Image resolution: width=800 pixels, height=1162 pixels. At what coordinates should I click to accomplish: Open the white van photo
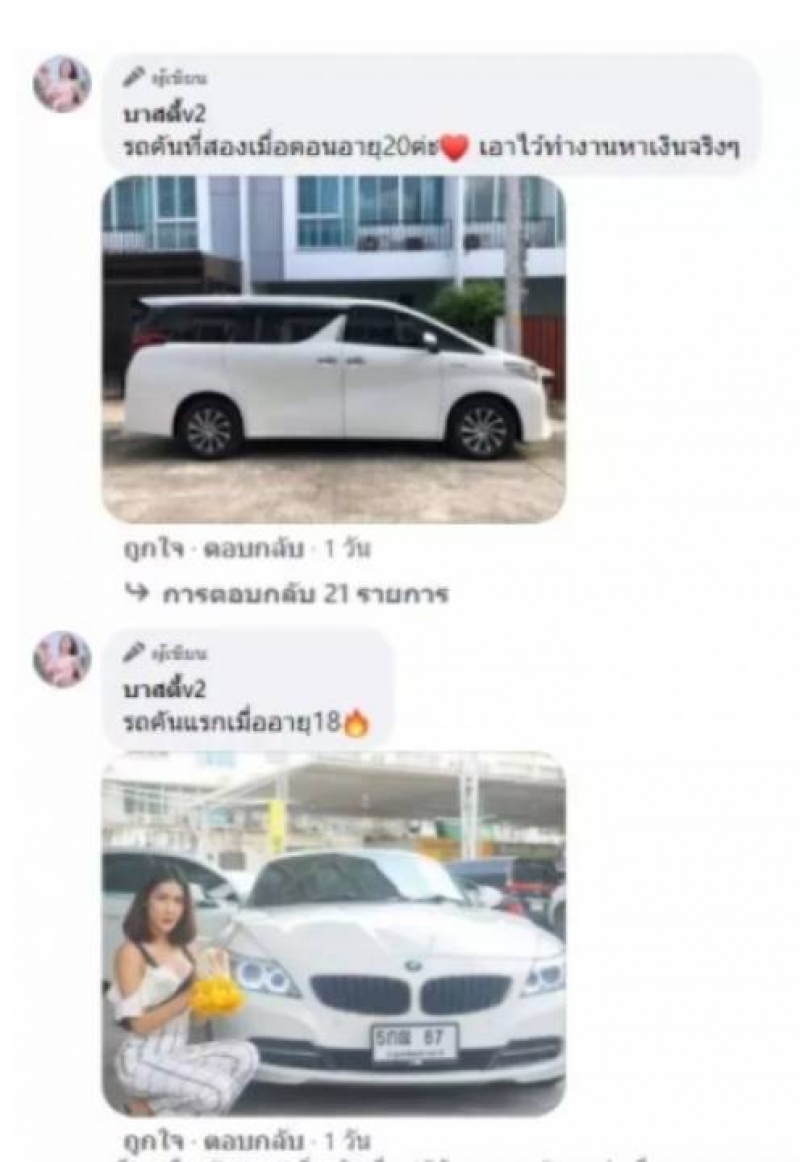tap(333, 349)
